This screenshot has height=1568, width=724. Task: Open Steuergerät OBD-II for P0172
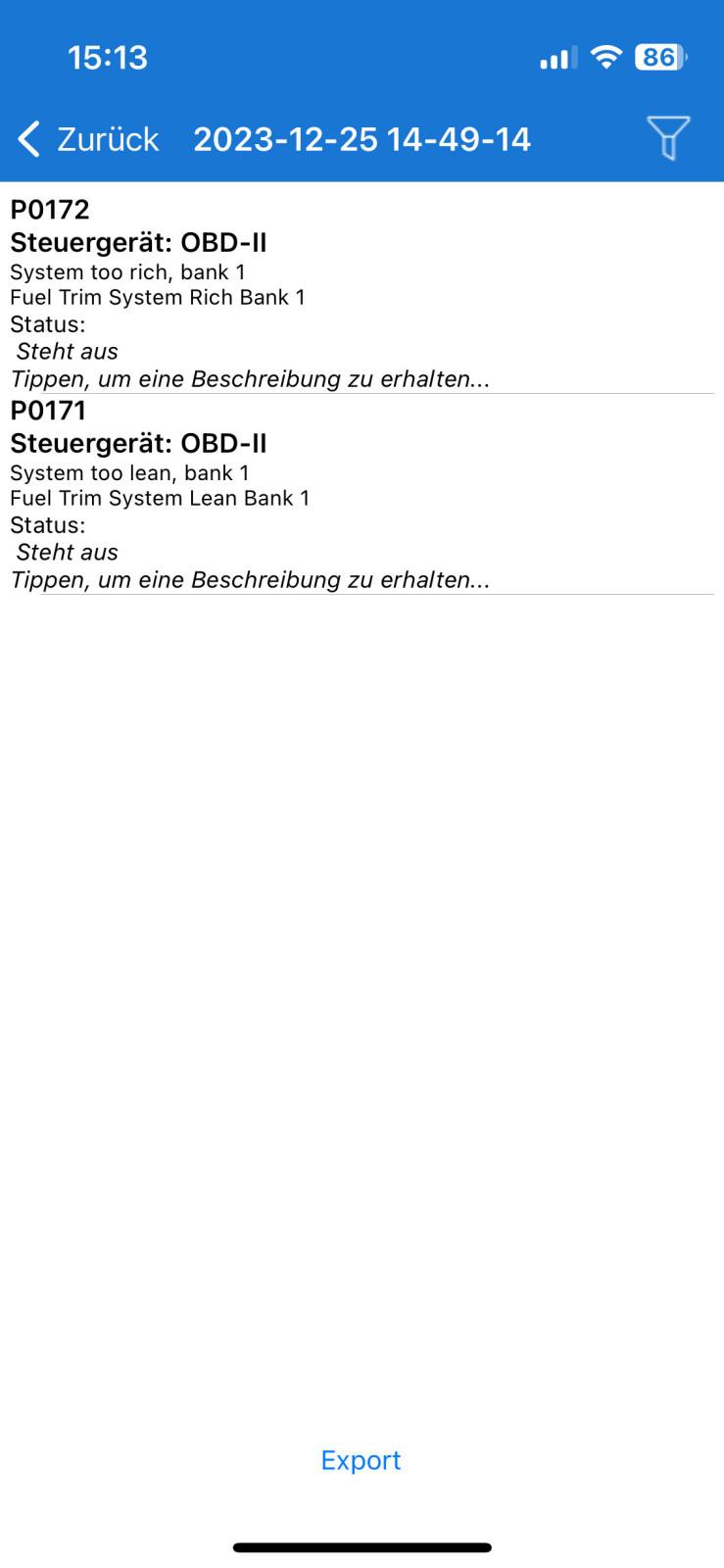click(x=137, y=242)
